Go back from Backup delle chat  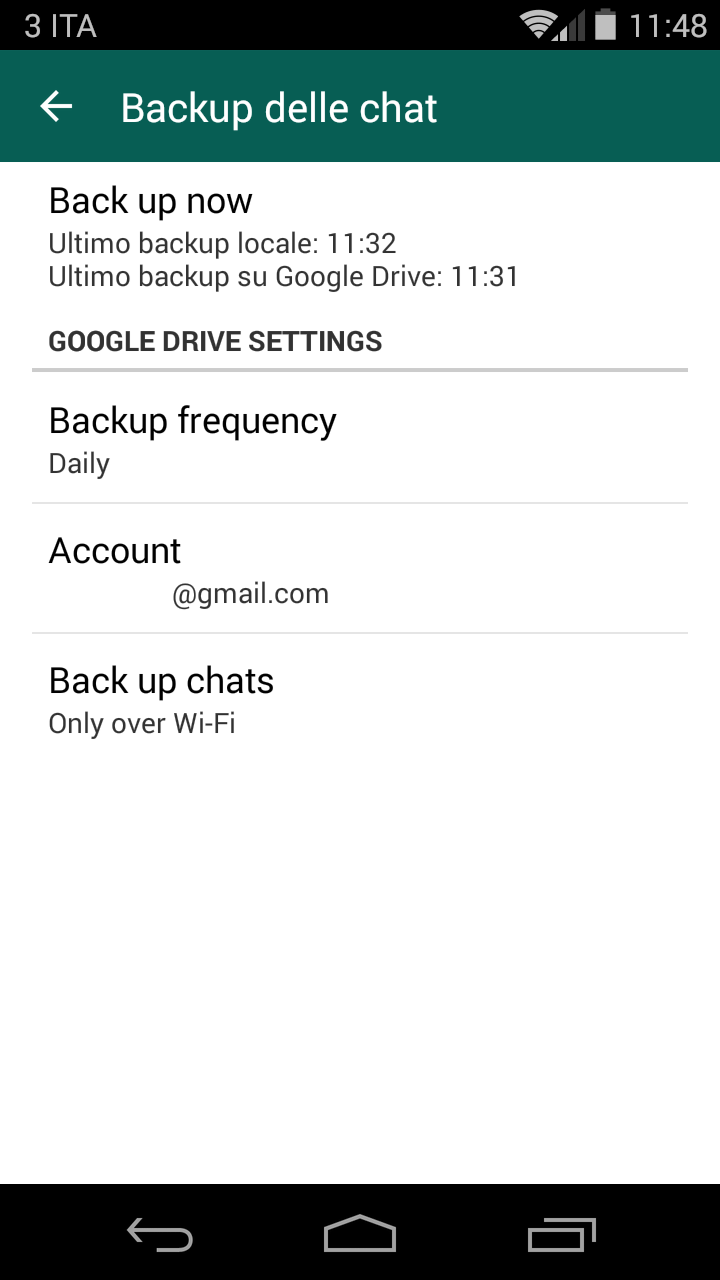pyautogui.click(x=57, y=107)
